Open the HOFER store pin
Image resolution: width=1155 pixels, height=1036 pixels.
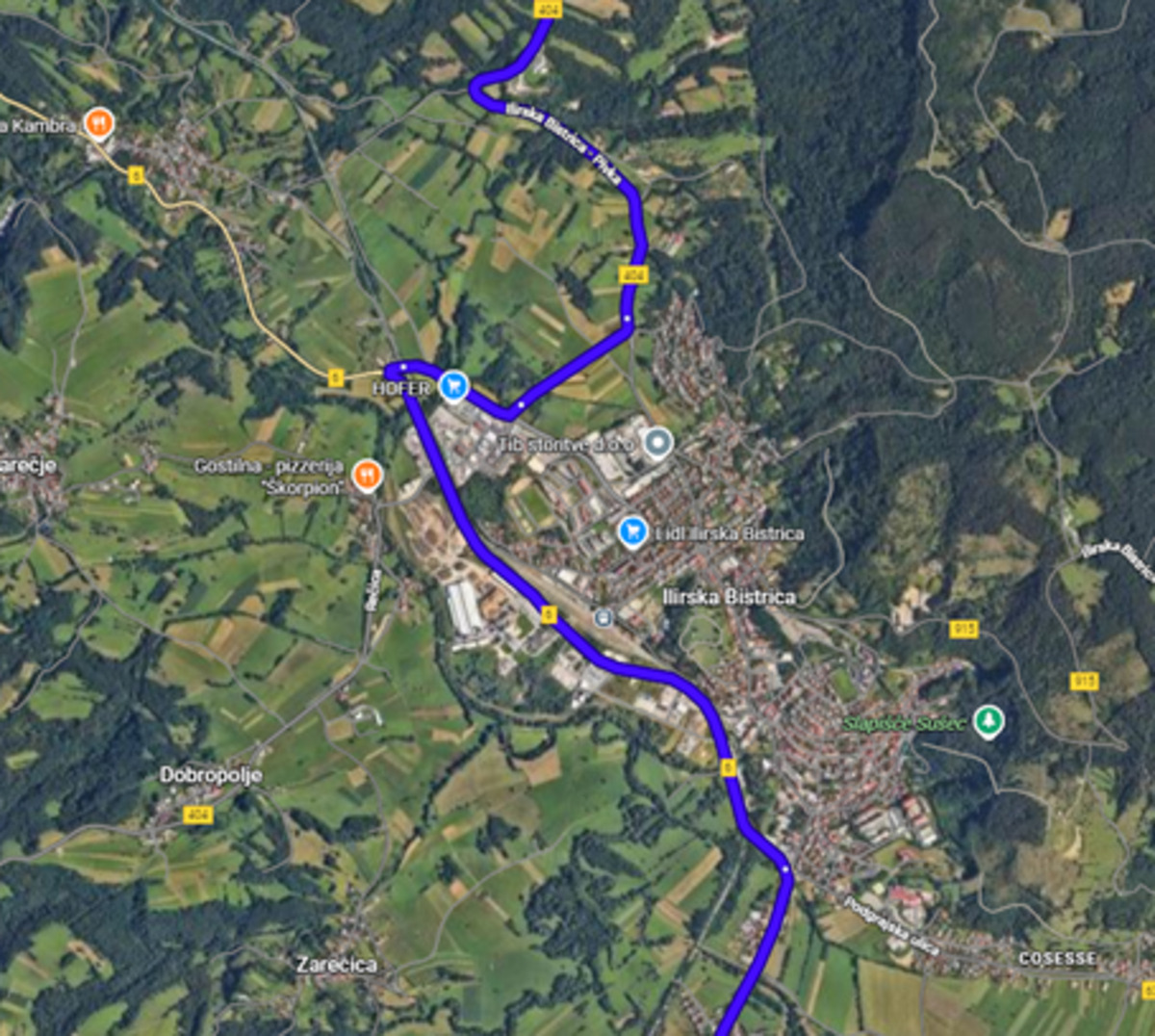click(x=453, y=387)
